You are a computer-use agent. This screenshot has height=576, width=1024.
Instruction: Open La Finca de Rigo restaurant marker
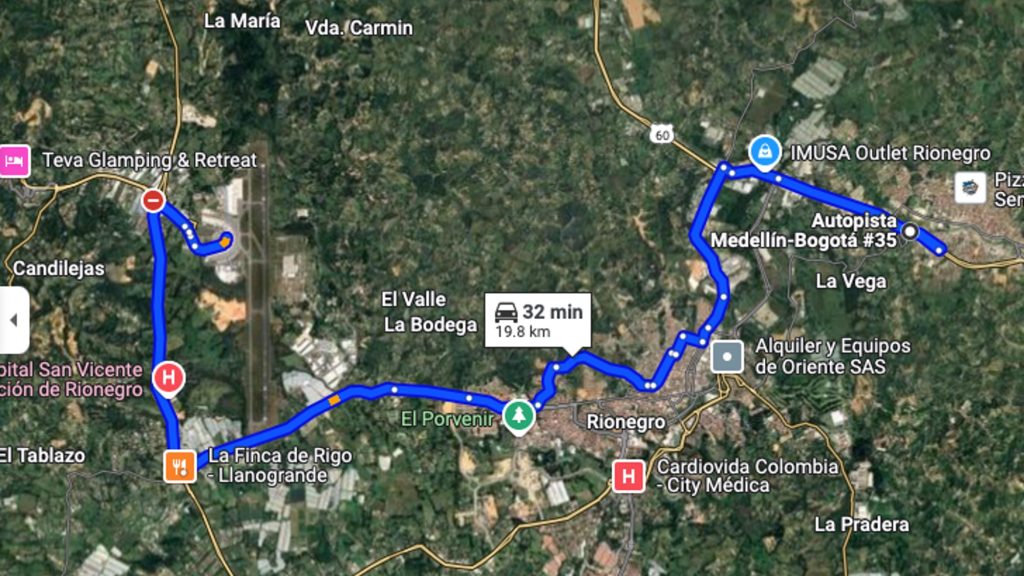point(181,465)
